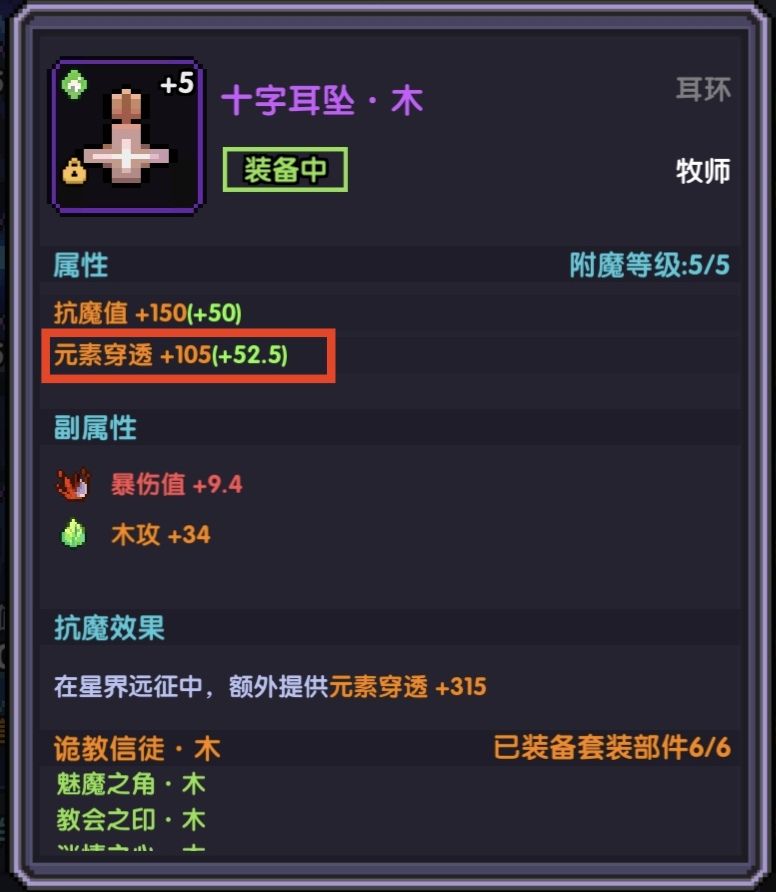Toggle the 装备中 equipped state
776x892 pixels.
pyautogui.click(x=285, y=170)
